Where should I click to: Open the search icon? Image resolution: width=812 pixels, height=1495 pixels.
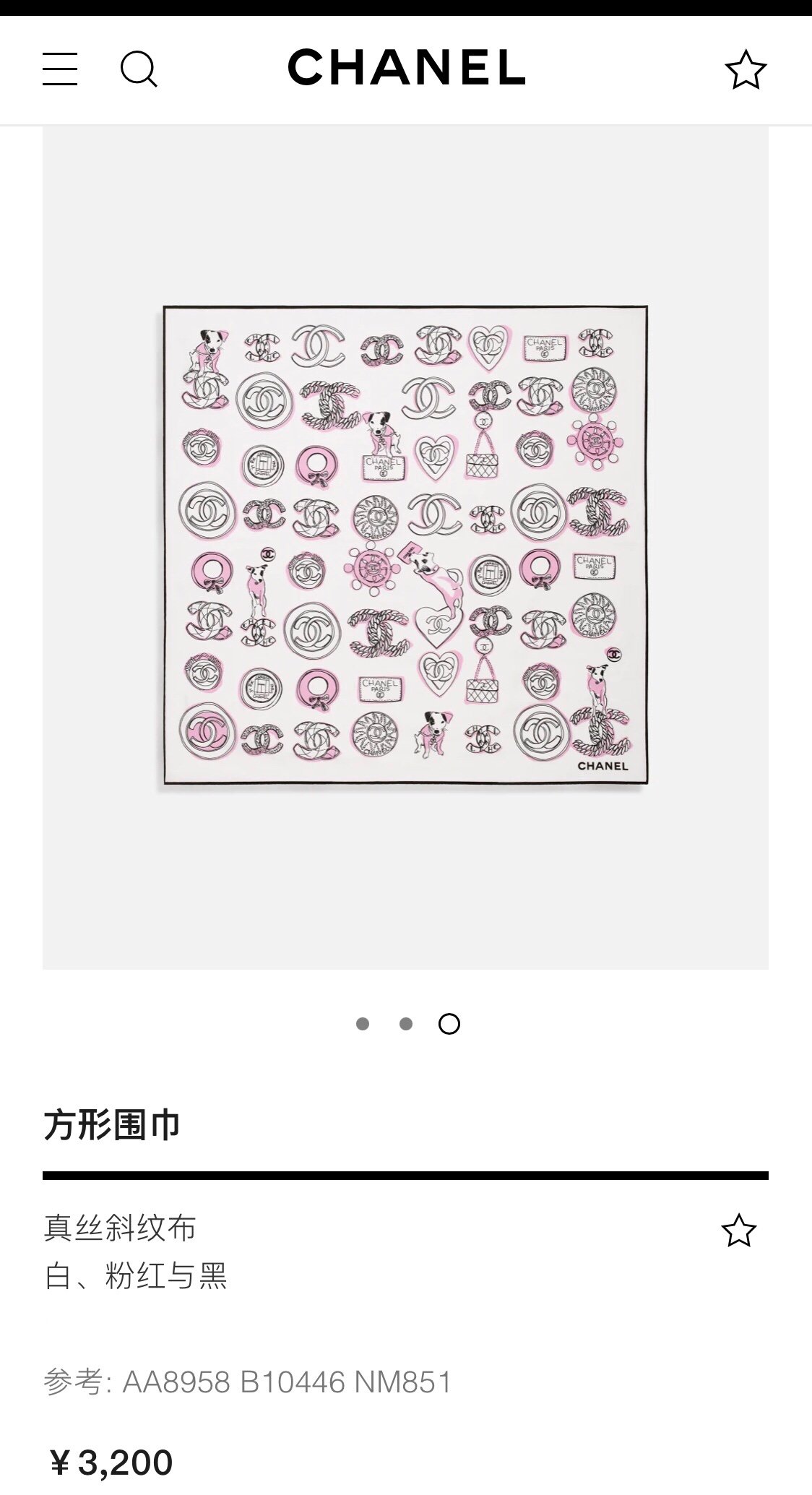click(138, 70)
